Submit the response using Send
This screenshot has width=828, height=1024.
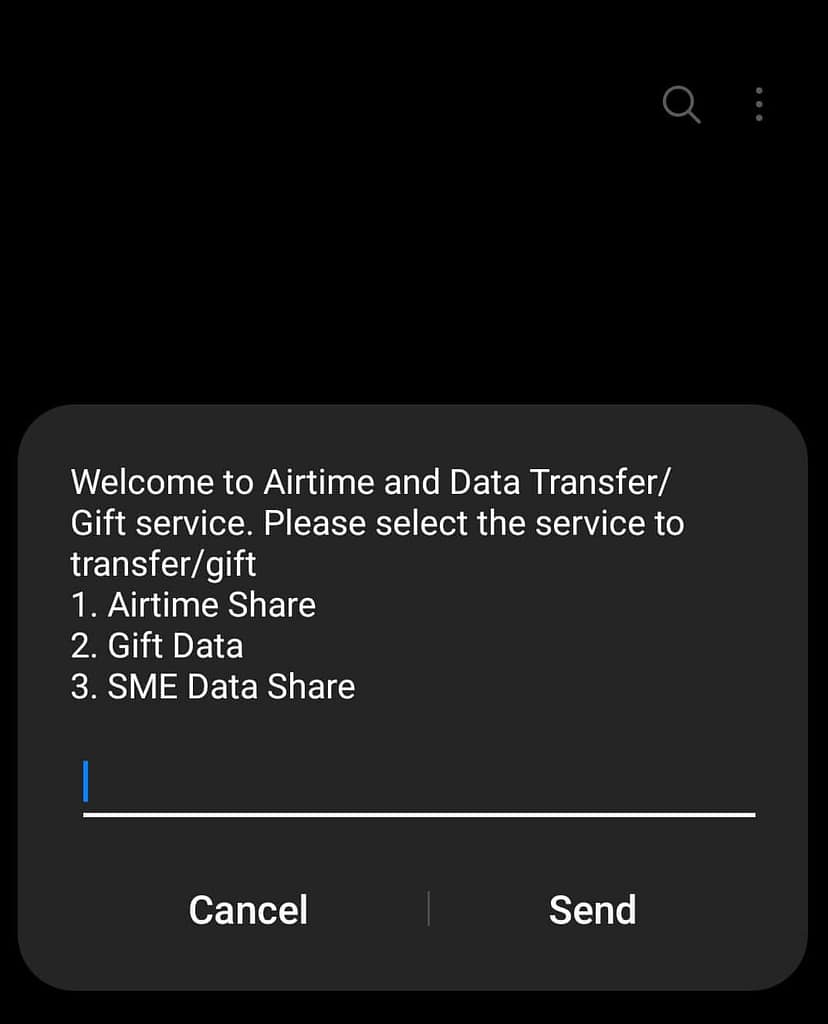(x=592, y=910)
